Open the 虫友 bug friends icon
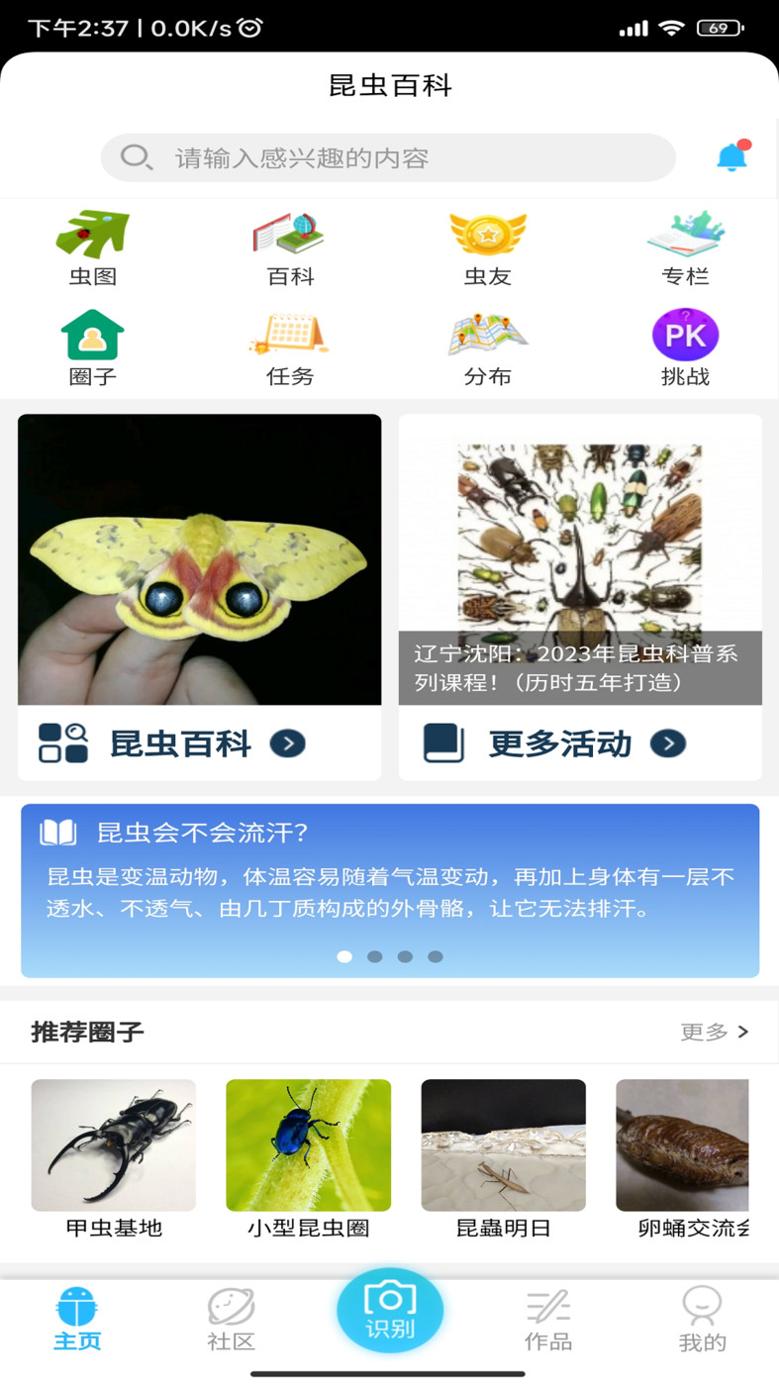Screen dimensions: 779x1386 point(487,244)
